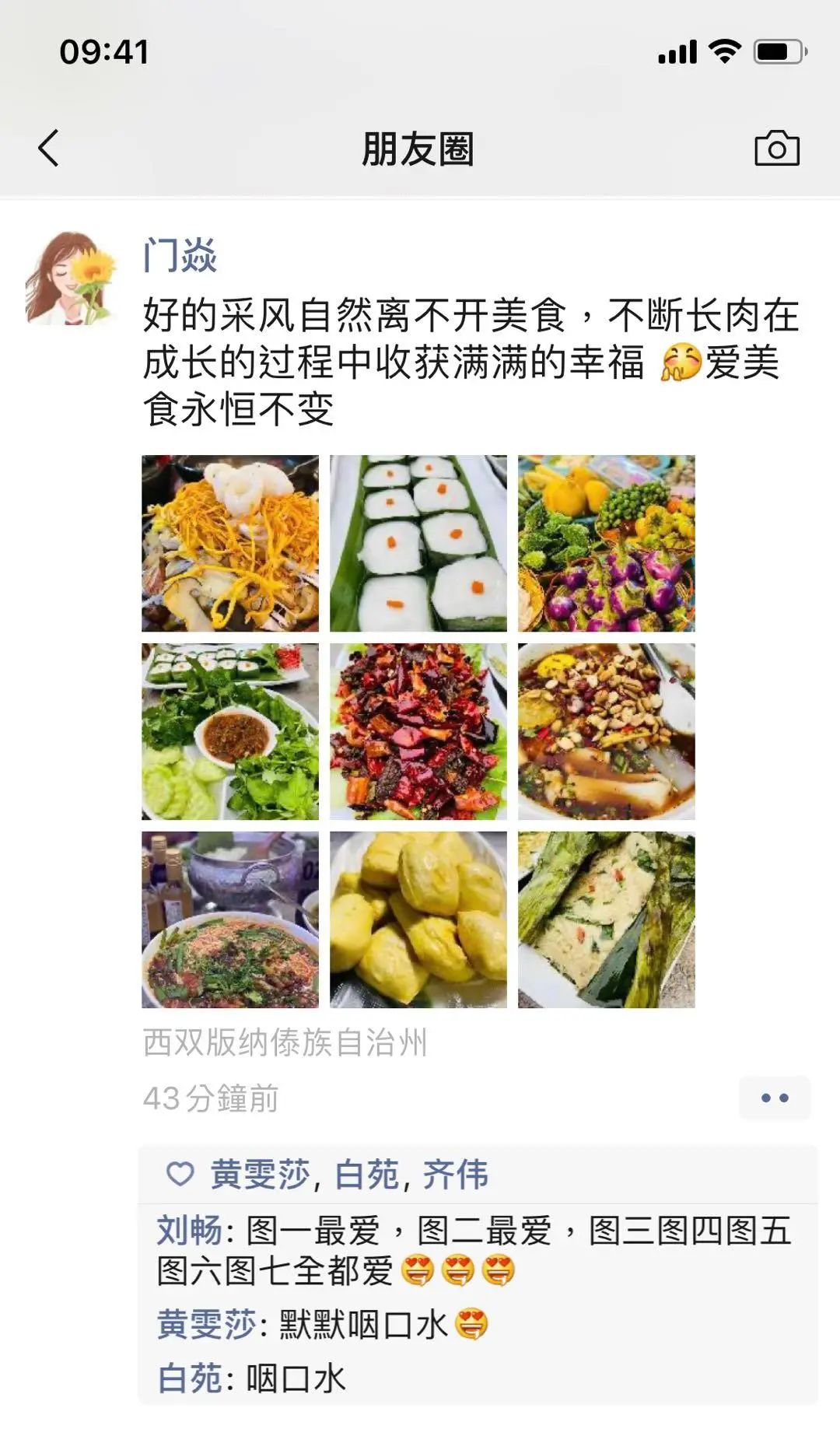Open 齐伟's profile from the likes list
Image resolution: width=840 pixels, height=1429 pixels.
click(x=455, y=1174)
